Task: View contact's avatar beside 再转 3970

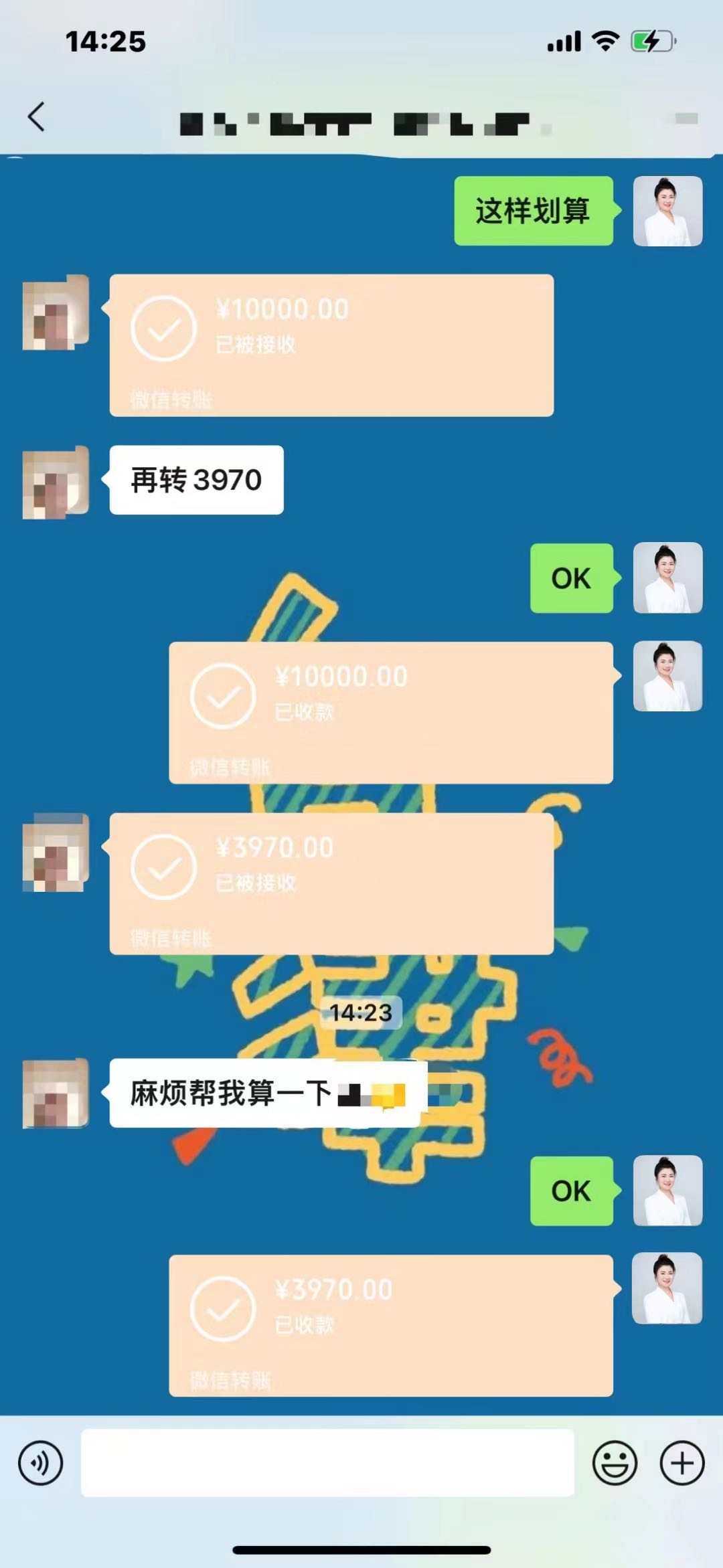Action: (56, 482)
